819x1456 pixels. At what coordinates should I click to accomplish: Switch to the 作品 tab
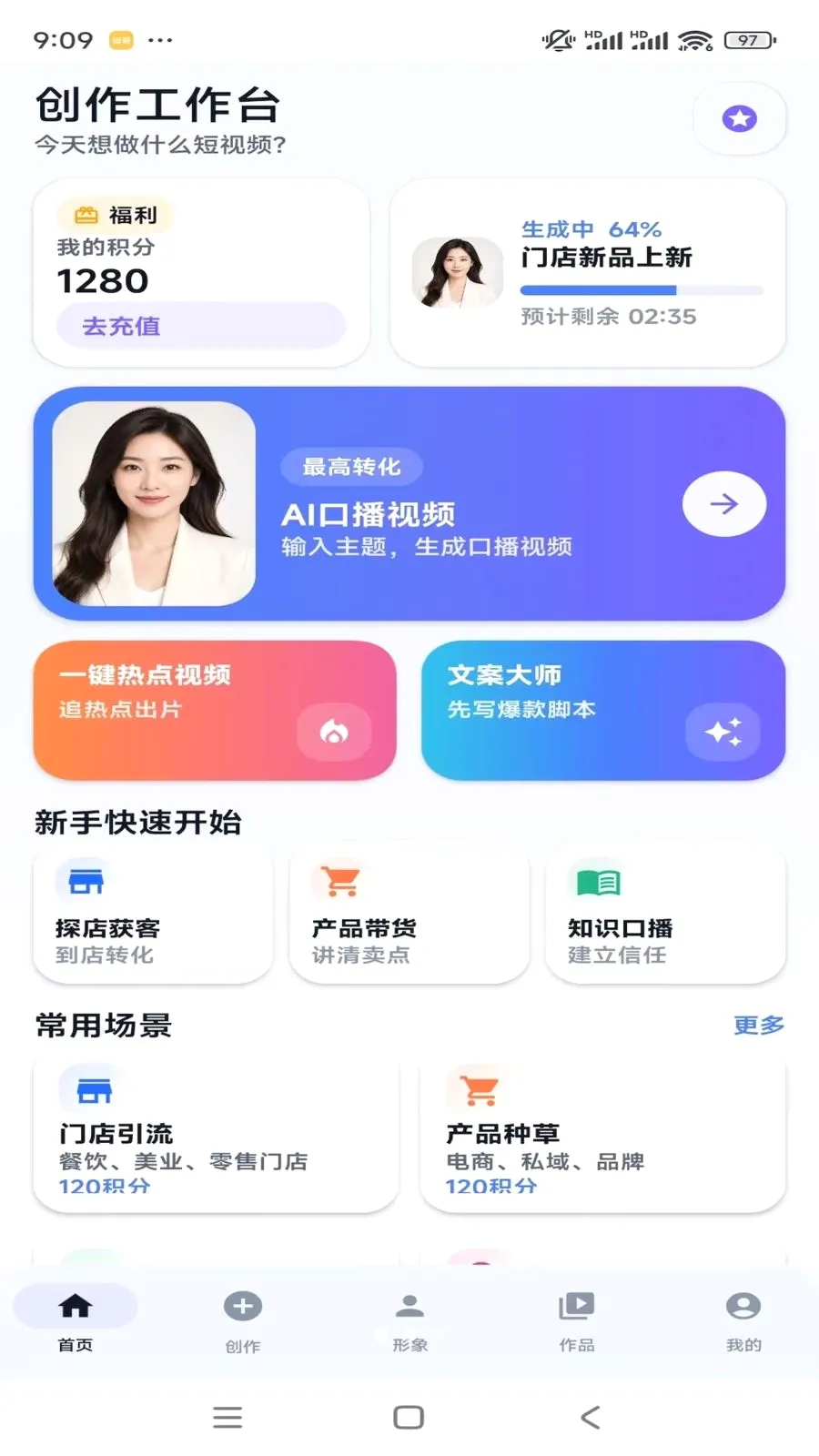[x=576, y=1321]
